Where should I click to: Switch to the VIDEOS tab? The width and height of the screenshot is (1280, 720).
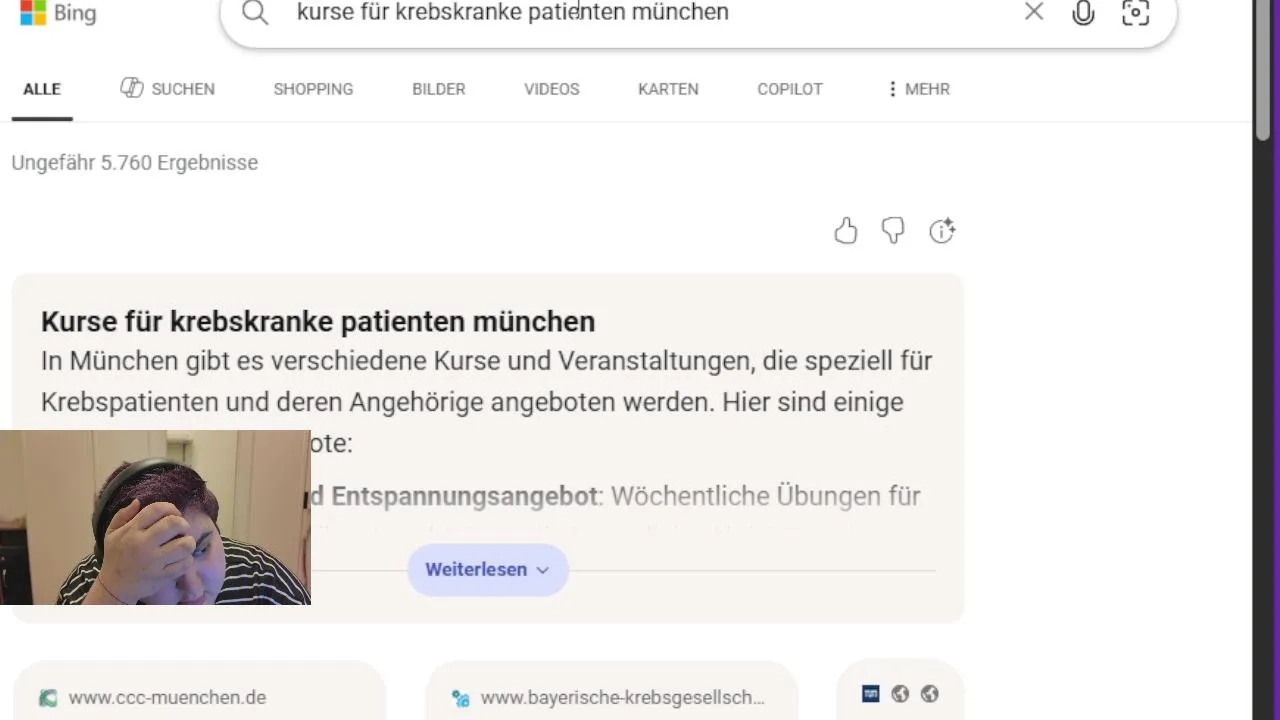click(x=551, y=89)
